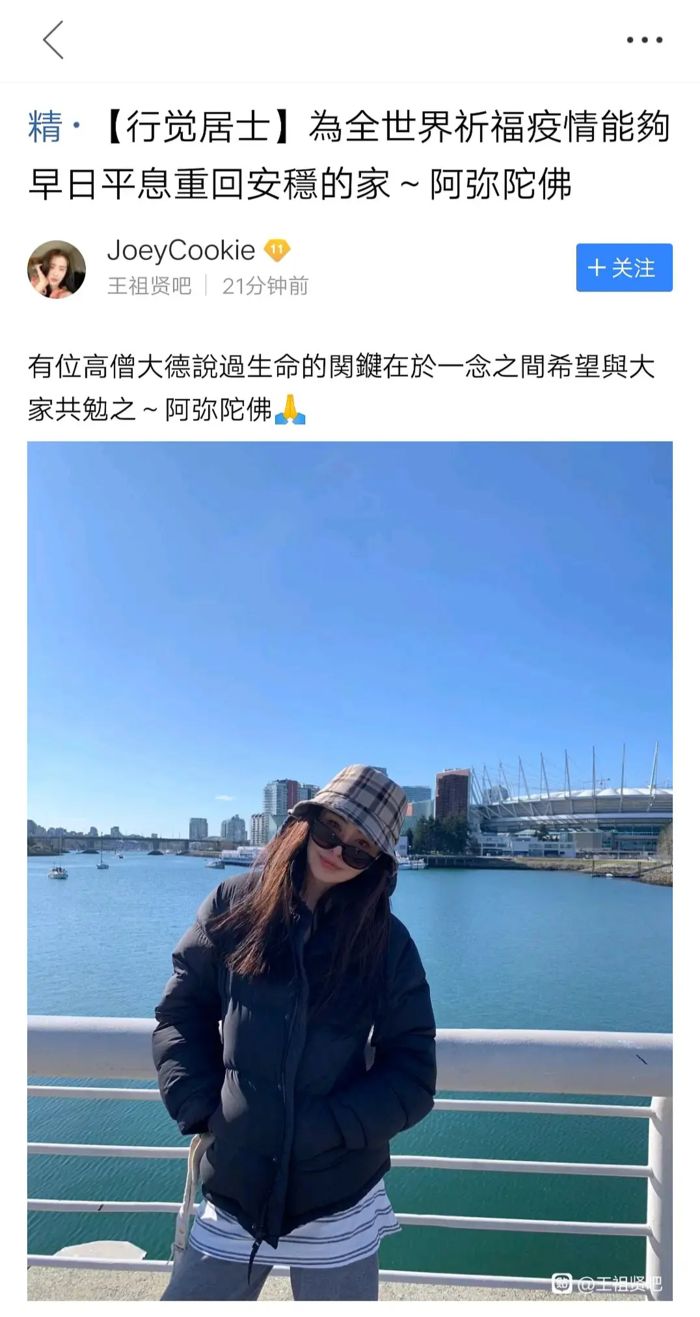Follow JoeyCookie with the 关注 button
Image resolution: width=700 pixels, height=1317 pixels.
tap(623, 268)
